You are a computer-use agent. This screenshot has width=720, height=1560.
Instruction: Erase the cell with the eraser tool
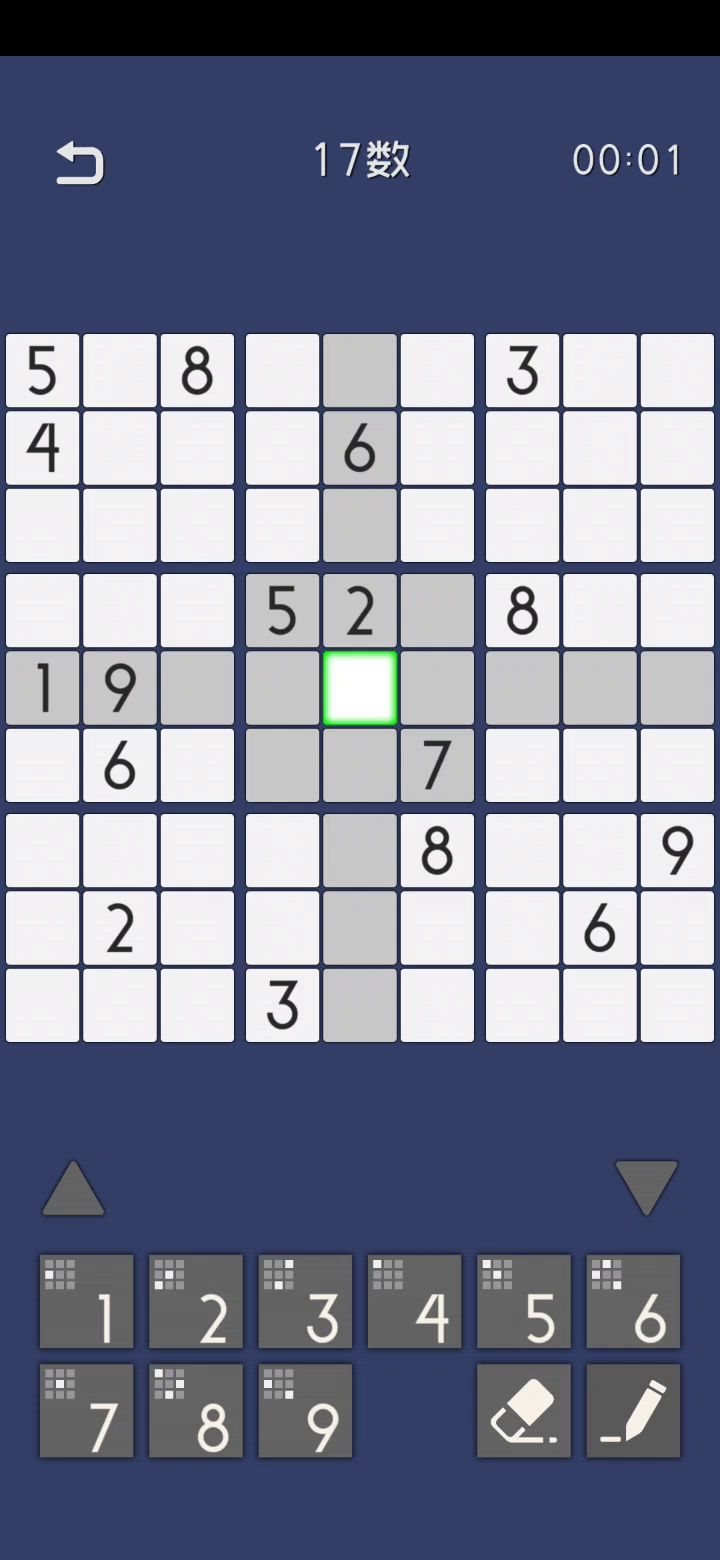pyautogui.click(x=524, y=1411)
